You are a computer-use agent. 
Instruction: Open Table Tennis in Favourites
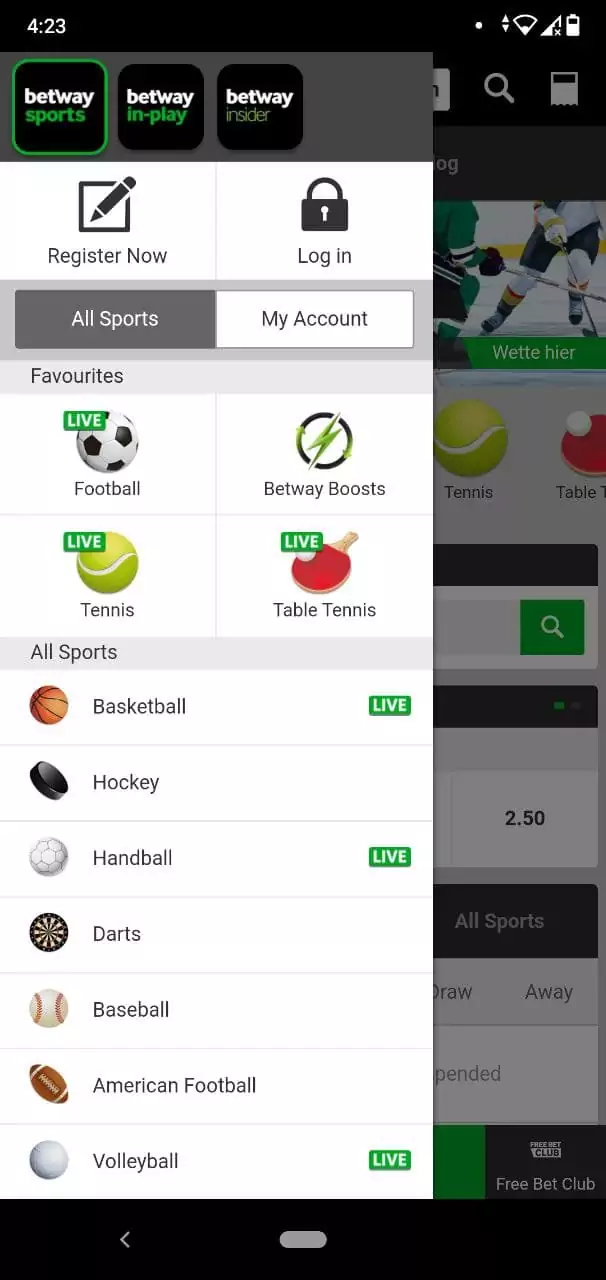325,576
